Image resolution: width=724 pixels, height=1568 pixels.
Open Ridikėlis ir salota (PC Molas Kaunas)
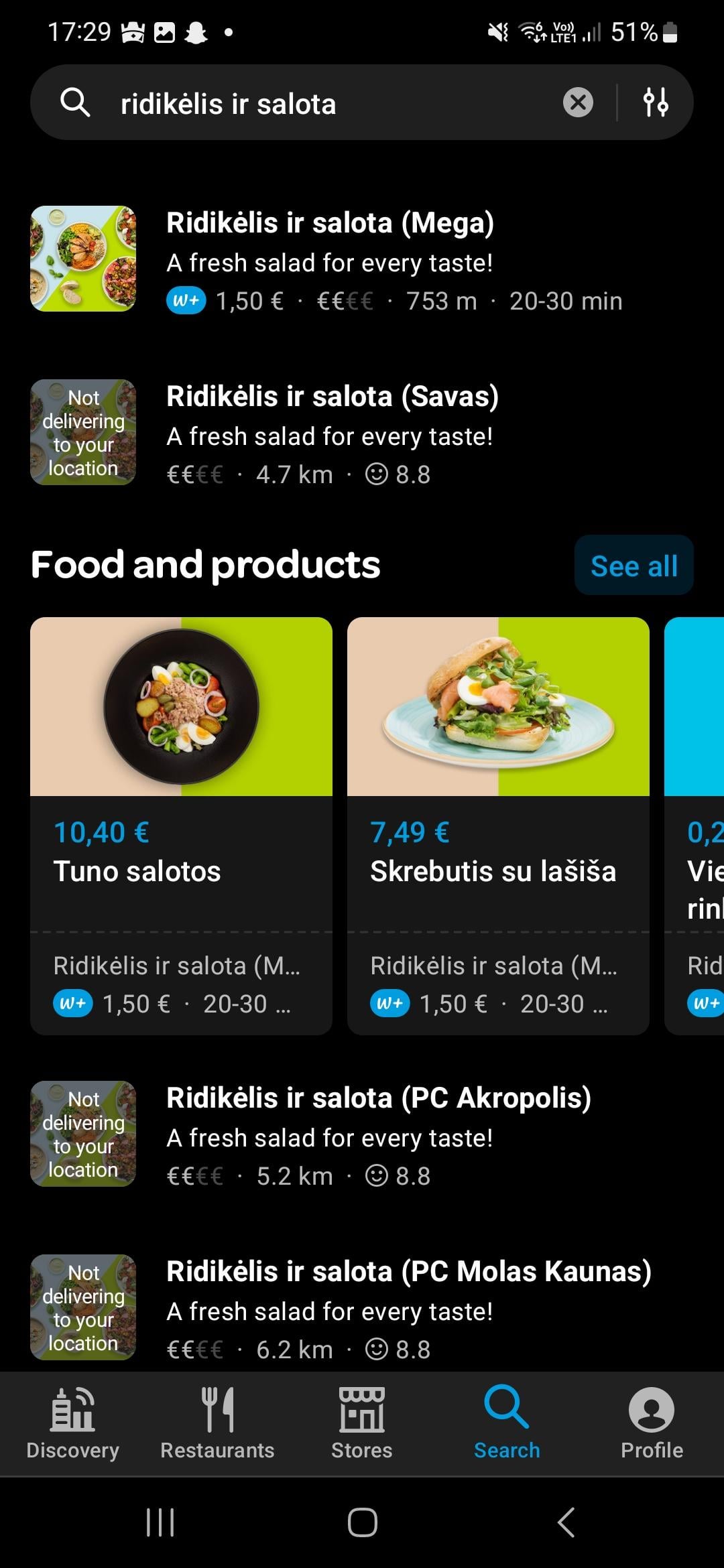point(362,1308)
